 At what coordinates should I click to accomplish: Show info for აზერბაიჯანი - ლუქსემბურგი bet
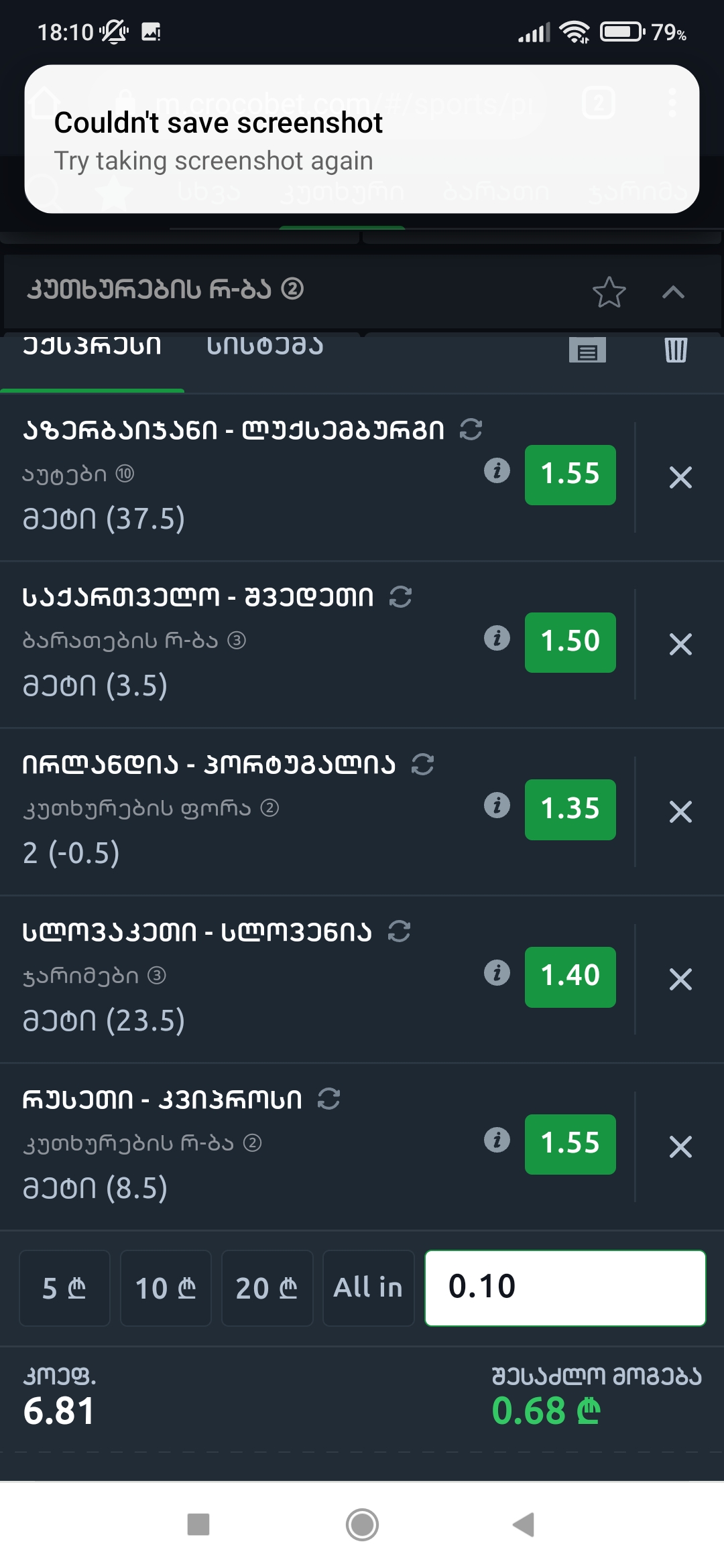pos(497,471)
